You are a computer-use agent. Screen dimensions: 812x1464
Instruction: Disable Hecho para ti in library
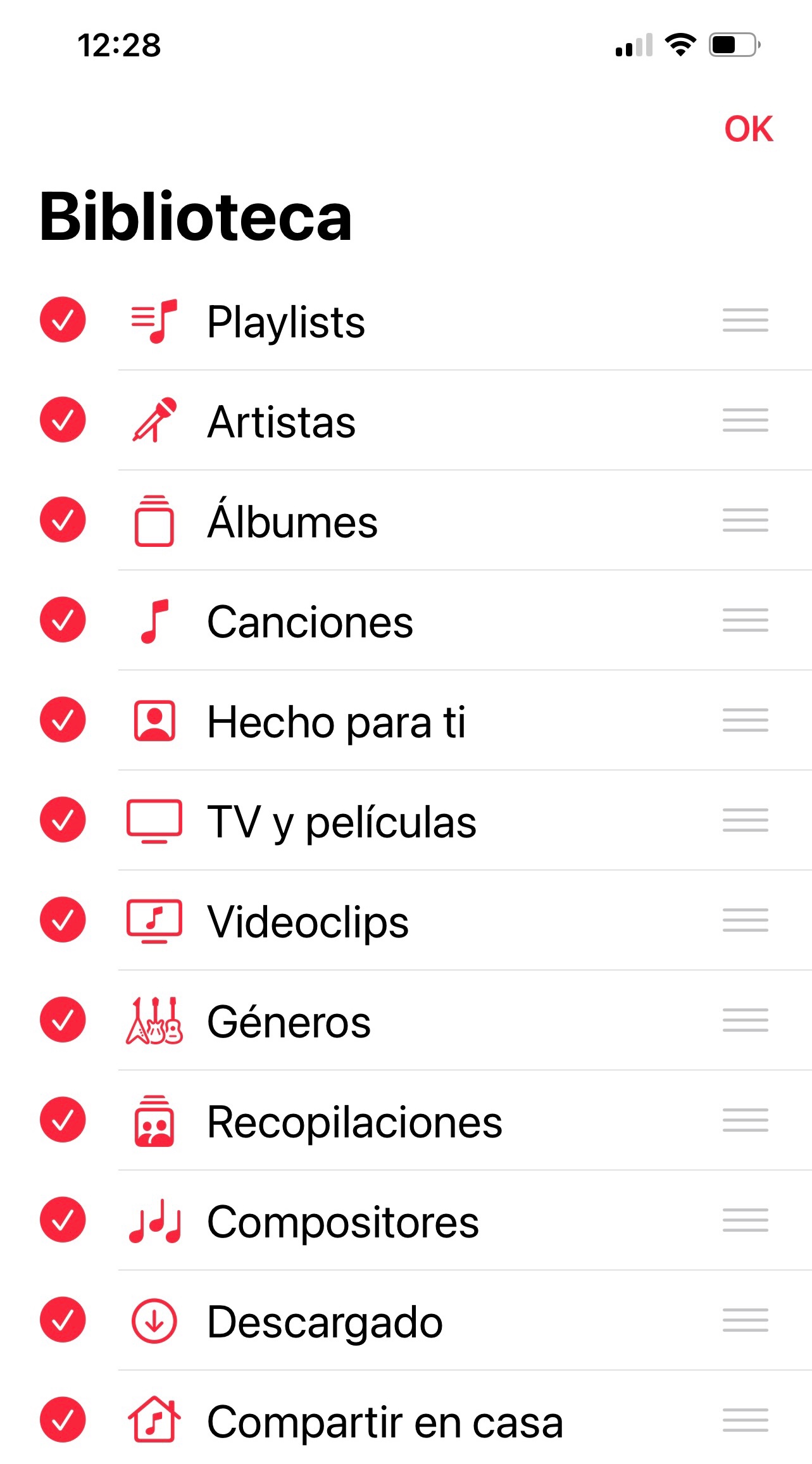point(63,720)
